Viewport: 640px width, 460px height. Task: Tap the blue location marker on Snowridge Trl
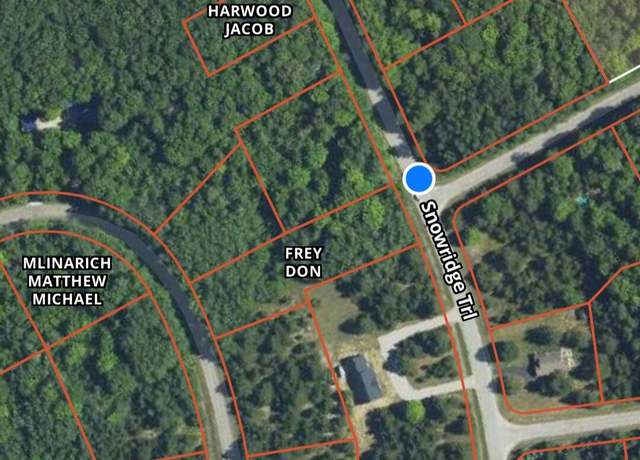[418, 179]
